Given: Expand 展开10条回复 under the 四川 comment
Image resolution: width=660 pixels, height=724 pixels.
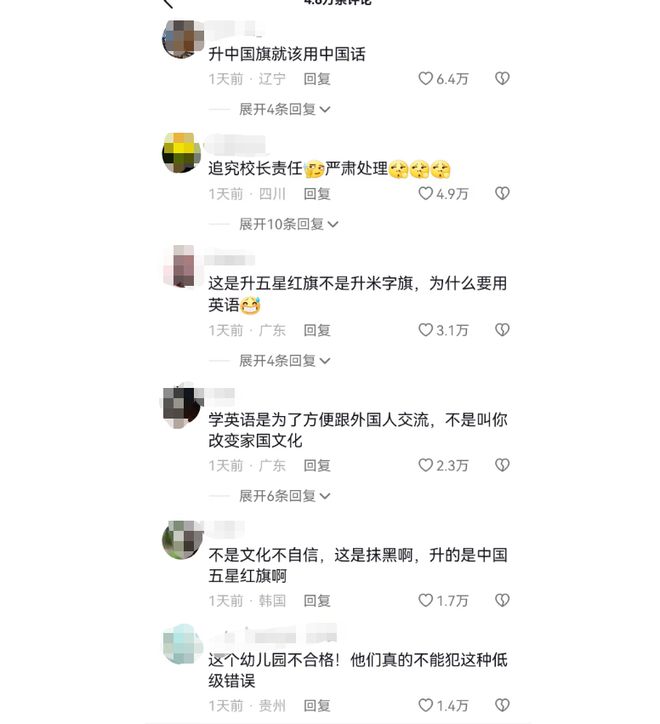Looking at the screenshot, I should tap(288, 224).
